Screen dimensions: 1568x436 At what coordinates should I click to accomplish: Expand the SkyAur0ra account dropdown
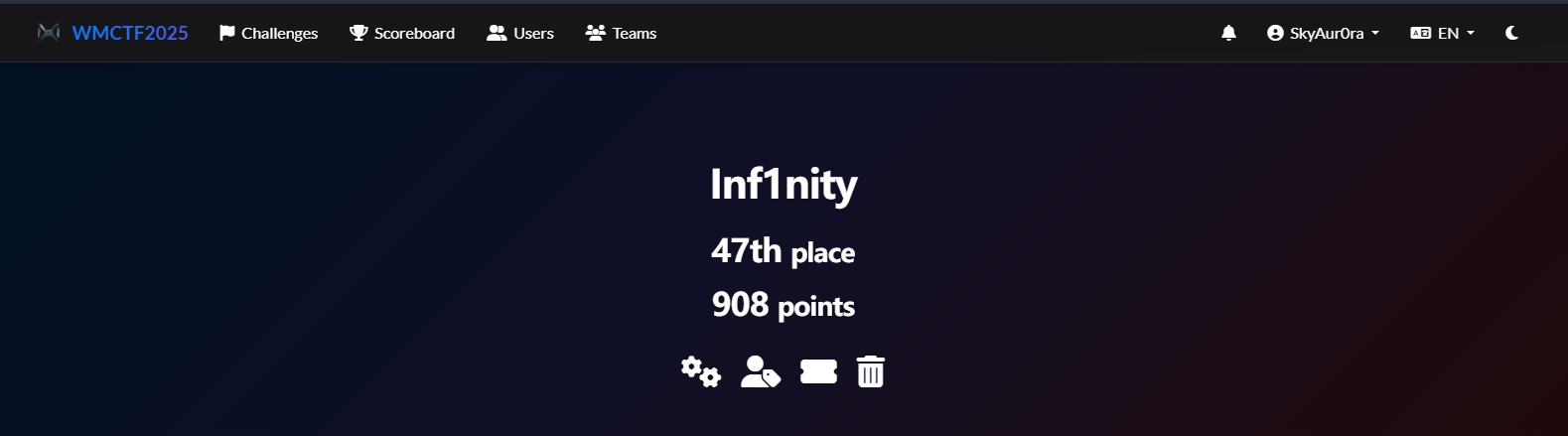point(1323,33)
